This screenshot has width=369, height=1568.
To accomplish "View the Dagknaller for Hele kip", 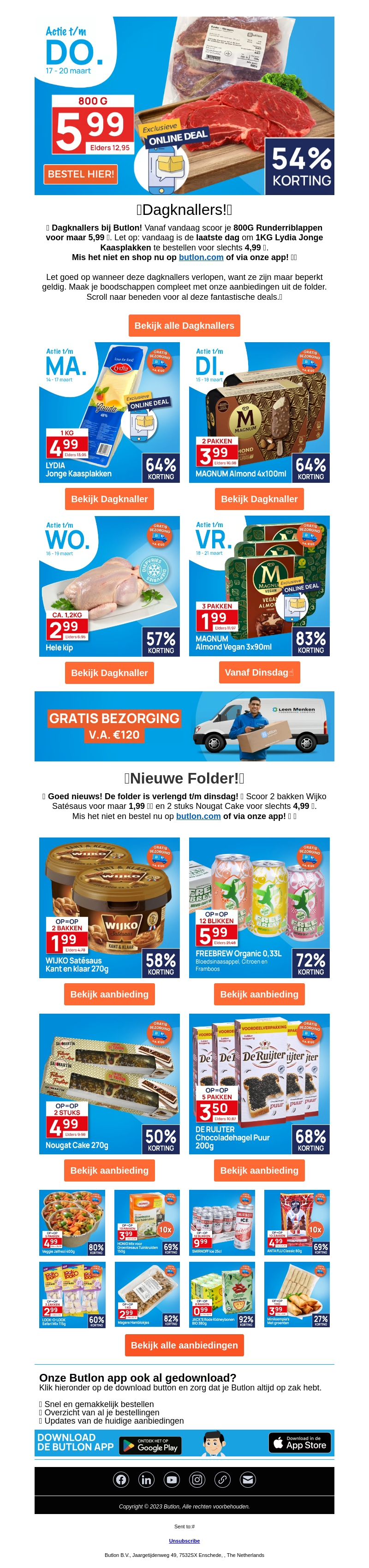I will (109, 672).
